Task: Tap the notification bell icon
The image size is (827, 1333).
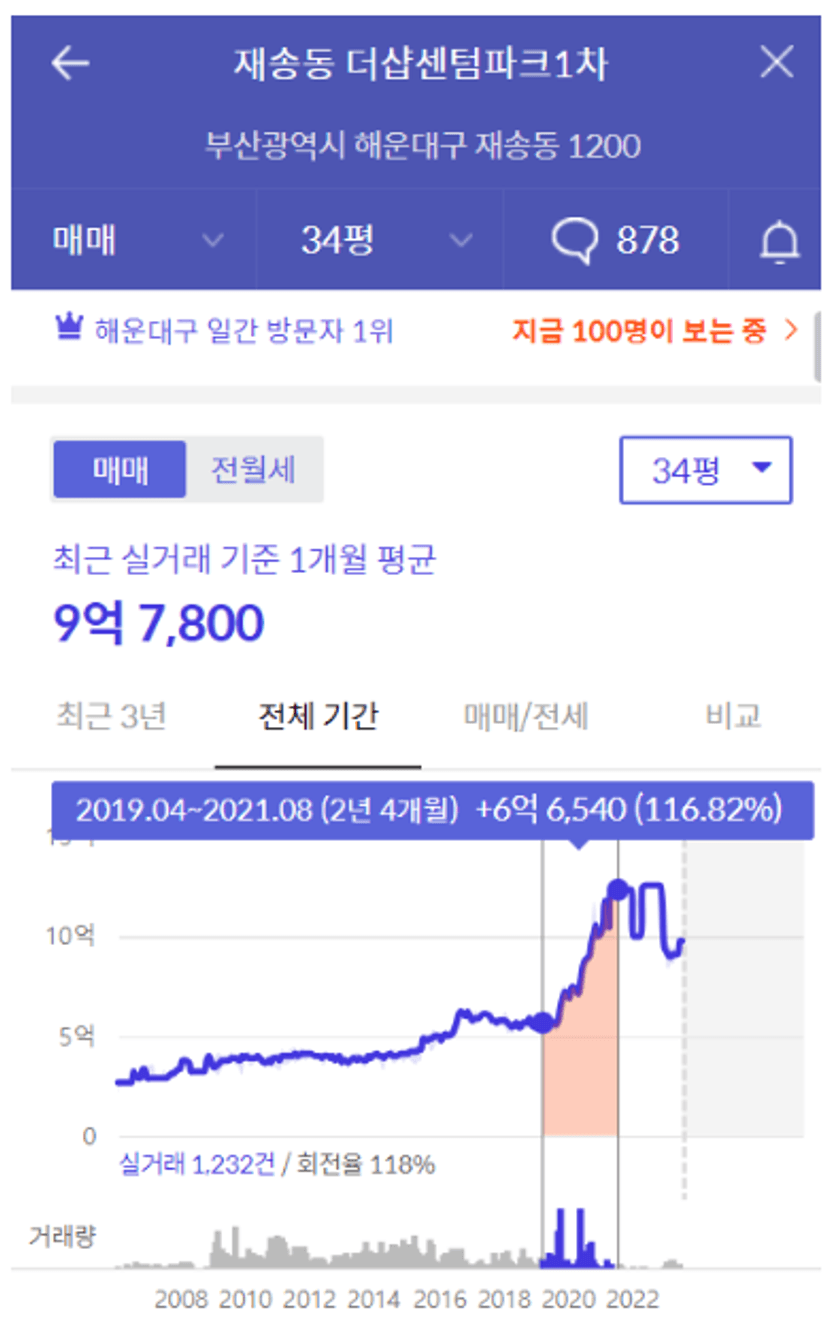Action: [780, 241]
